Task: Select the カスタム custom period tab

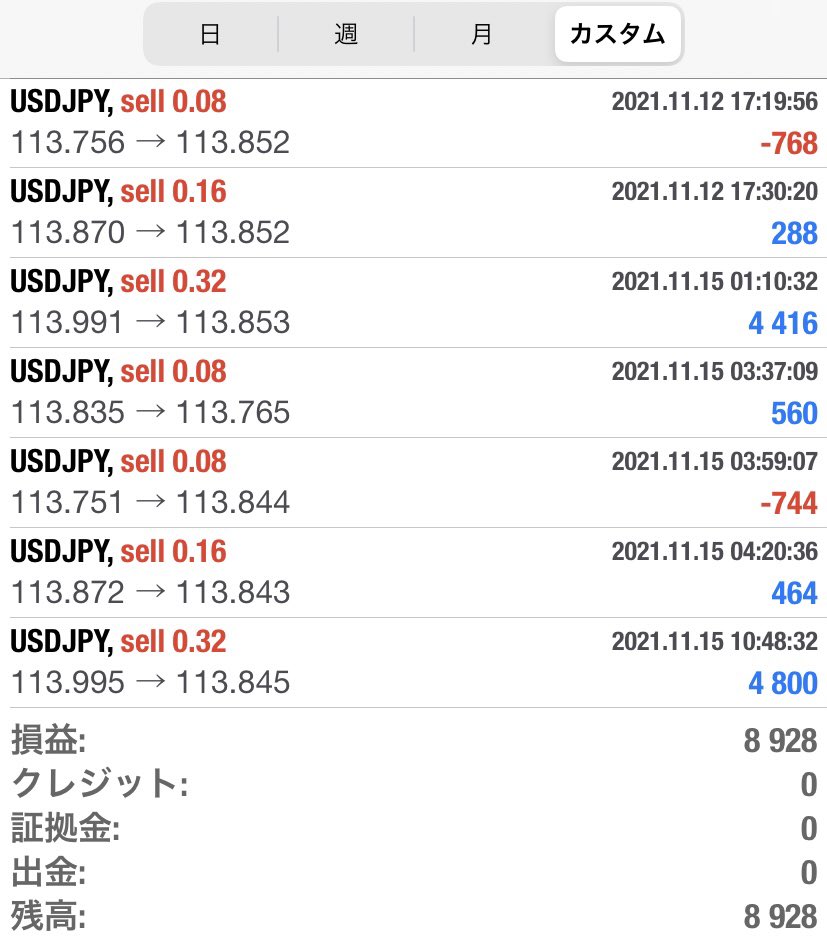Action: (x=617, y=35)
